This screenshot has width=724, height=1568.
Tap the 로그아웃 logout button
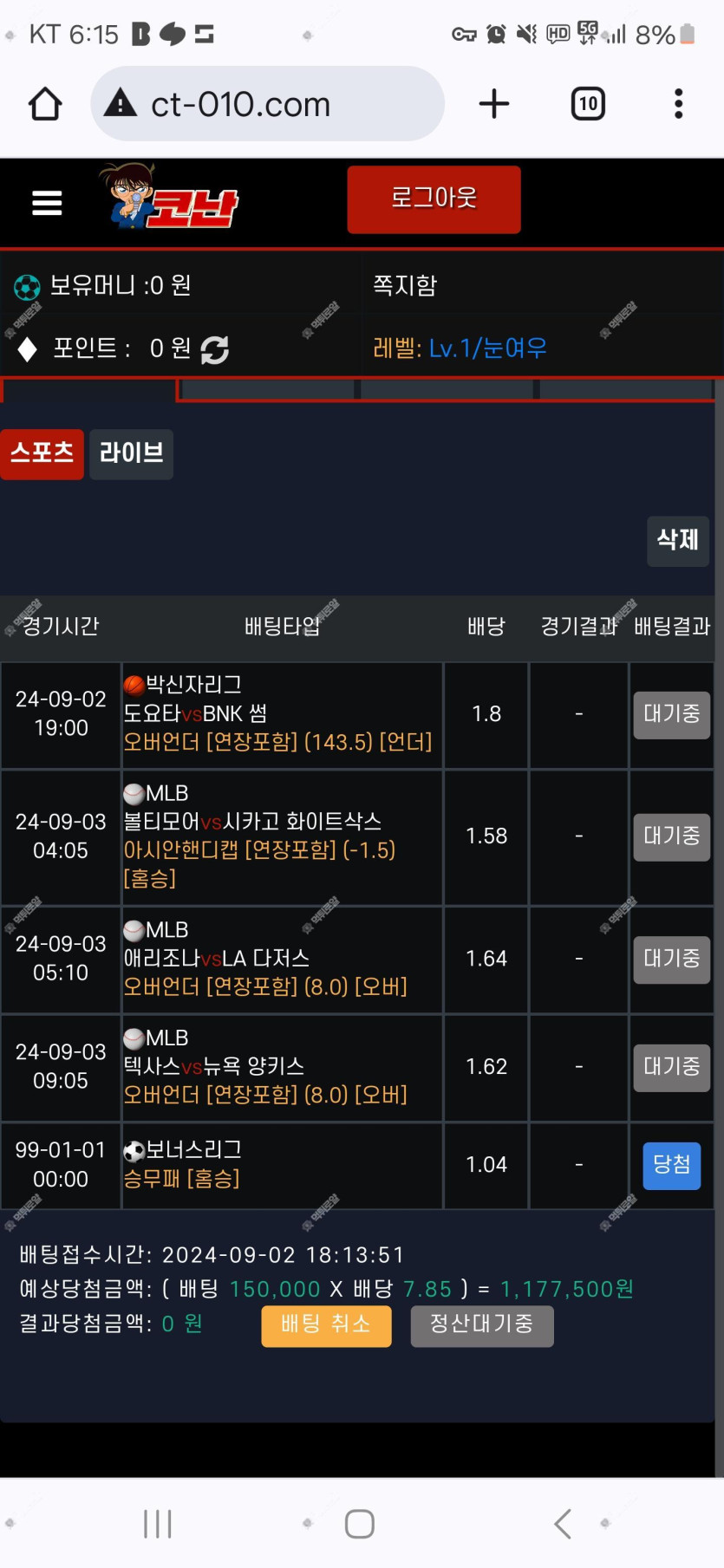coord(434,199)
